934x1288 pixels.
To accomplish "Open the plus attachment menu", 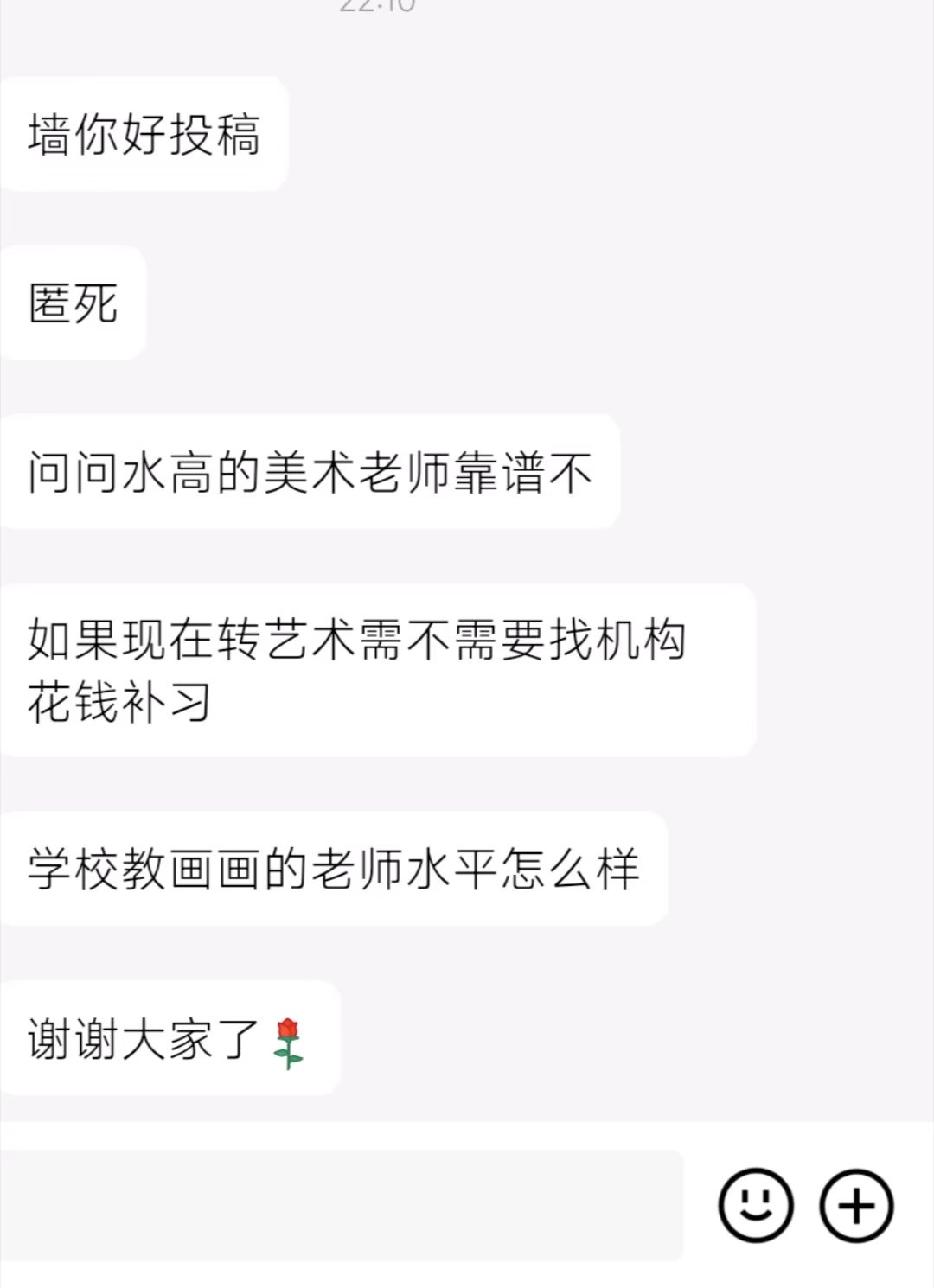I will coord(855,1205).
